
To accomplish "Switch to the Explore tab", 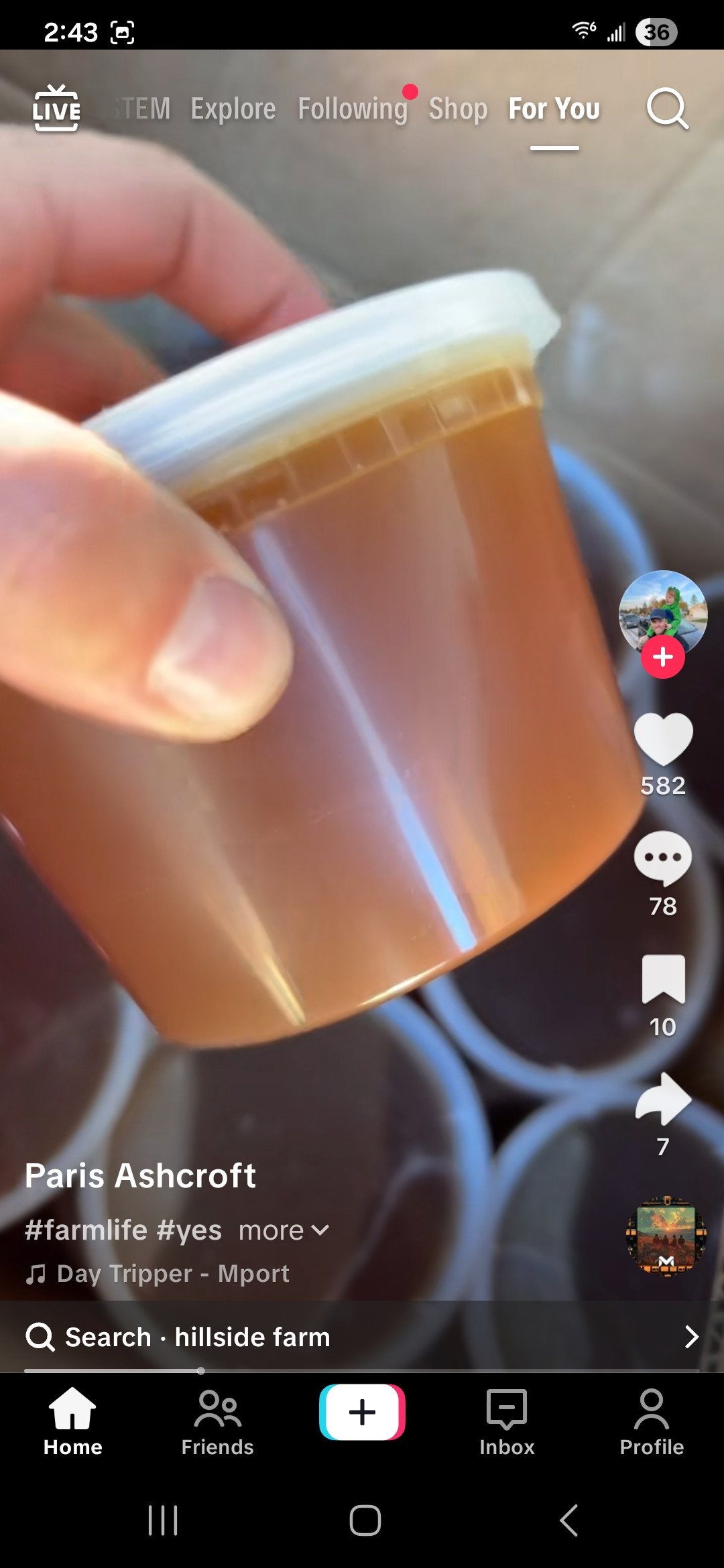I will (233, 109).
